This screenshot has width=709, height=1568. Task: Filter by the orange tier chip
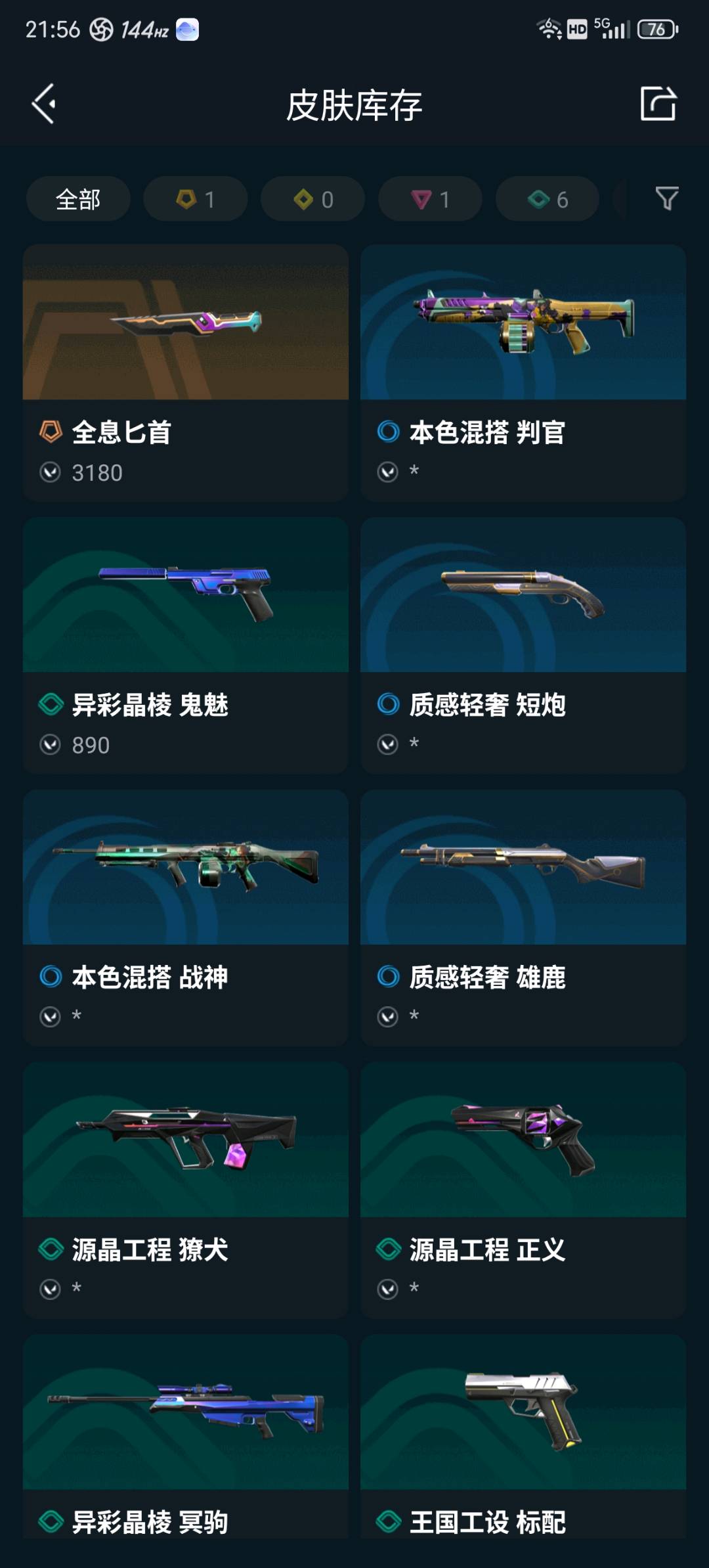[x=196, y=199]
